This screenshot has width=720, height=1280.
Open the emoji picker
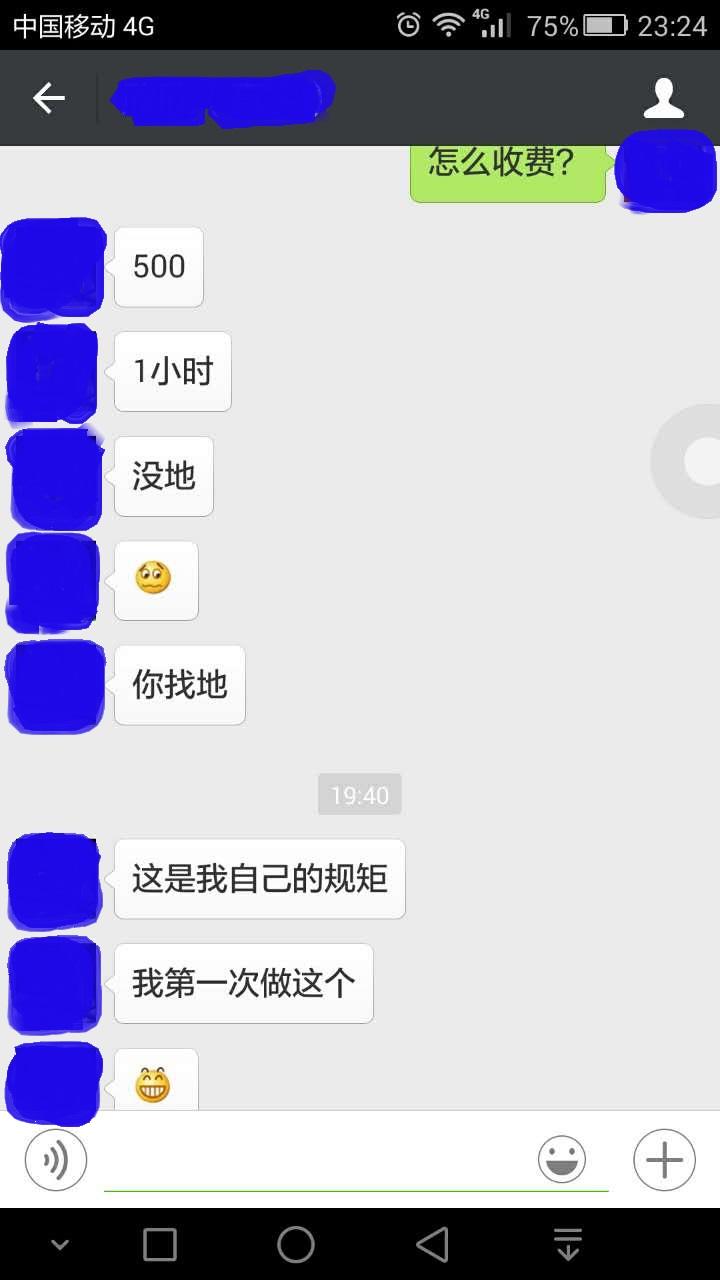(x=562, y=1160)
